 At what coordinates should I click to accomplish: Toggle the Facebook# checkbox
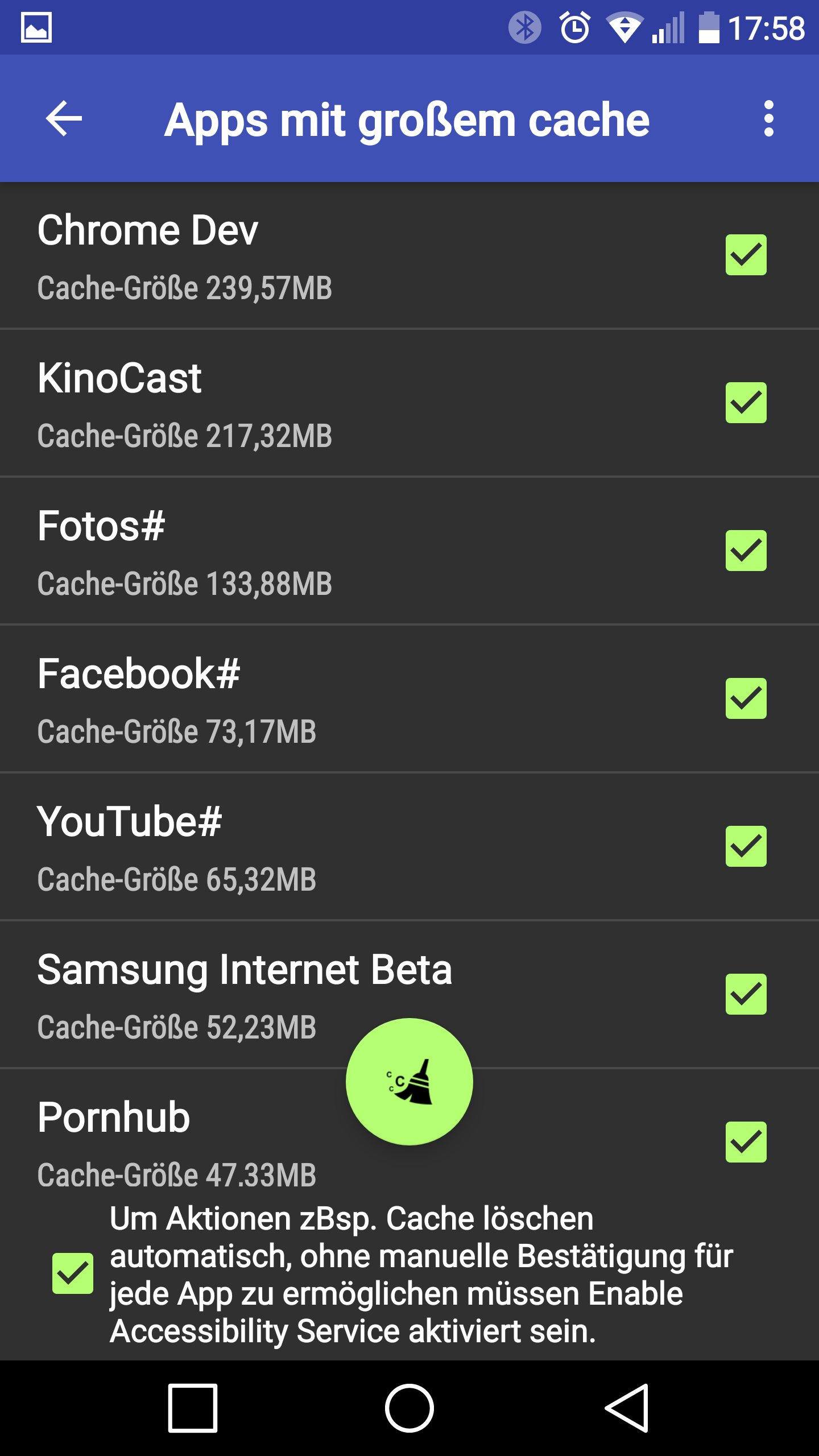pos(746,698)
